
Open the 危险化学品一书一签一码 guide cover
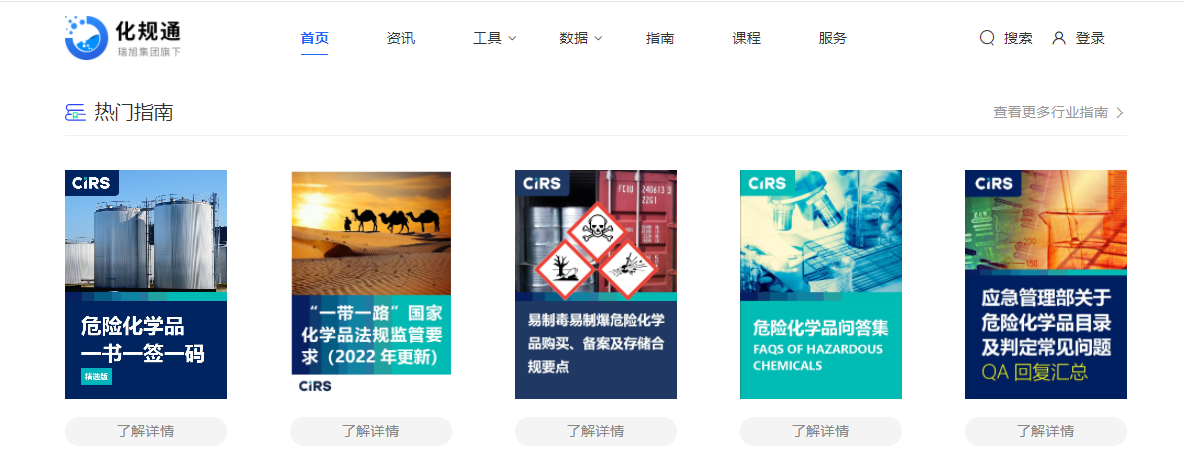(x=146, y=284)
